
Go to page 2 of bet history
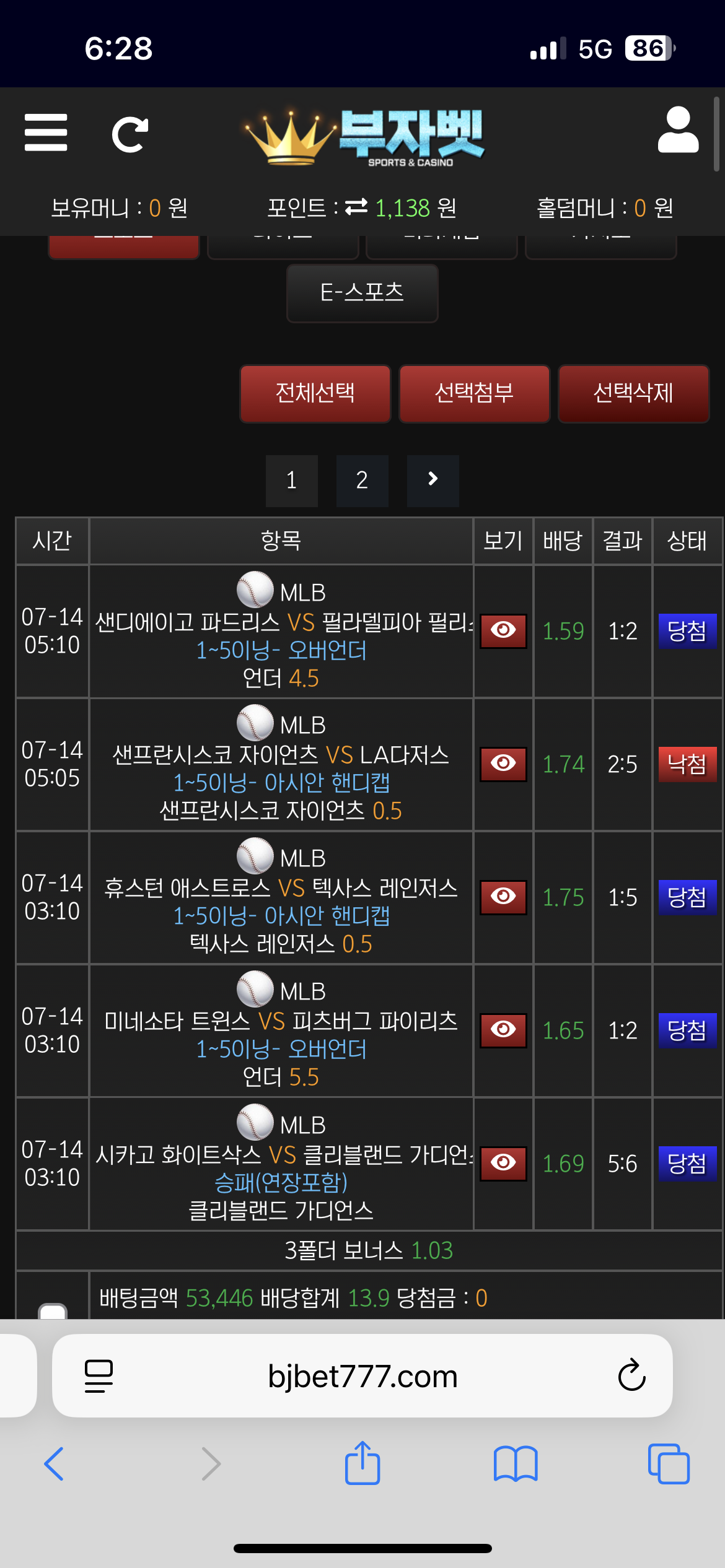click(362, 481)
